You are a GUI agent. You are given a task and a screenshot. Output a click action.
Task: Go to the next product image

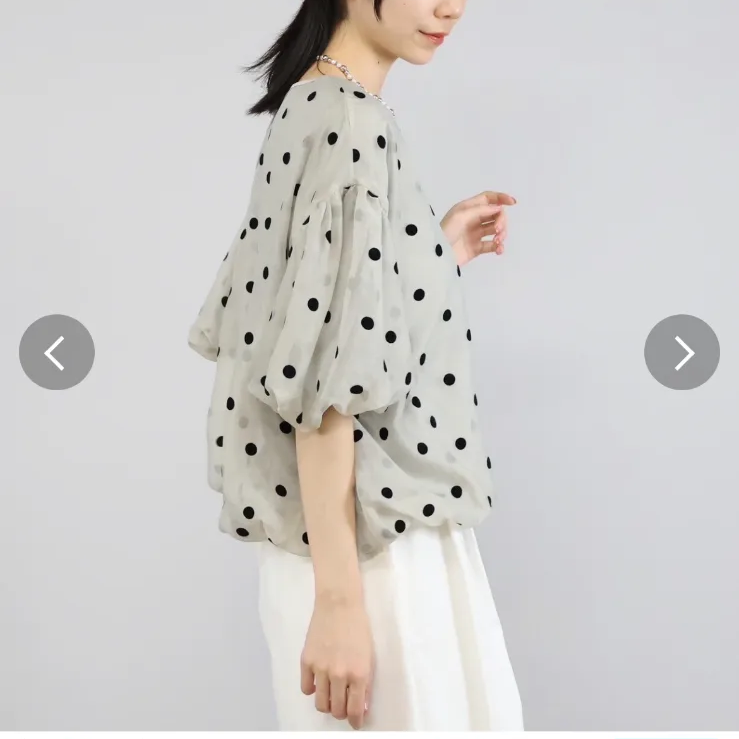pyautogui.click(x=681, y=352)
